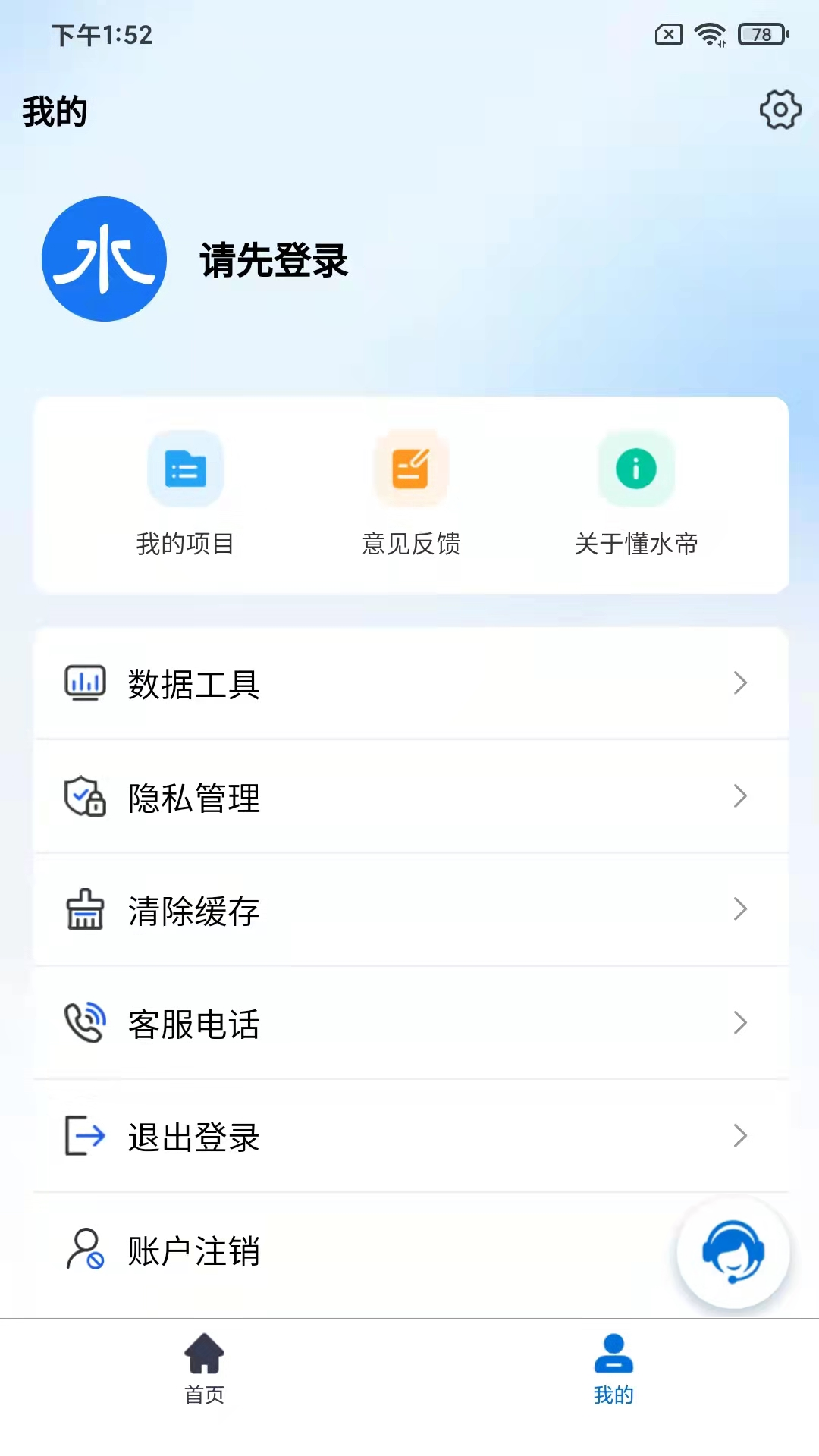Switch to the 首页 tab
Screen dimensions: 819x1456
point(203,1373)
